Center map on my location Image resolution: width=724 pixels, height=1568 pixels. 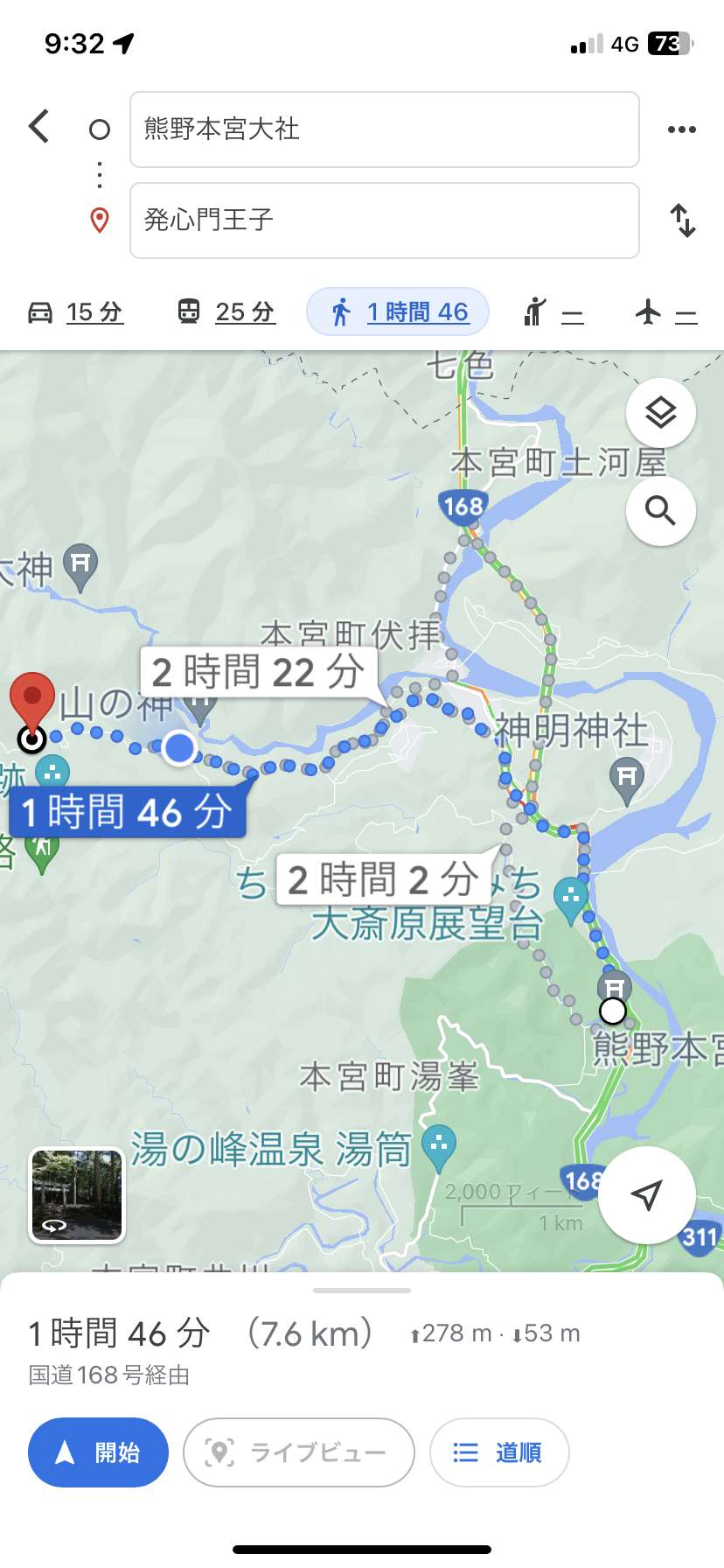pyautogui.click(x=646, y=1194)
